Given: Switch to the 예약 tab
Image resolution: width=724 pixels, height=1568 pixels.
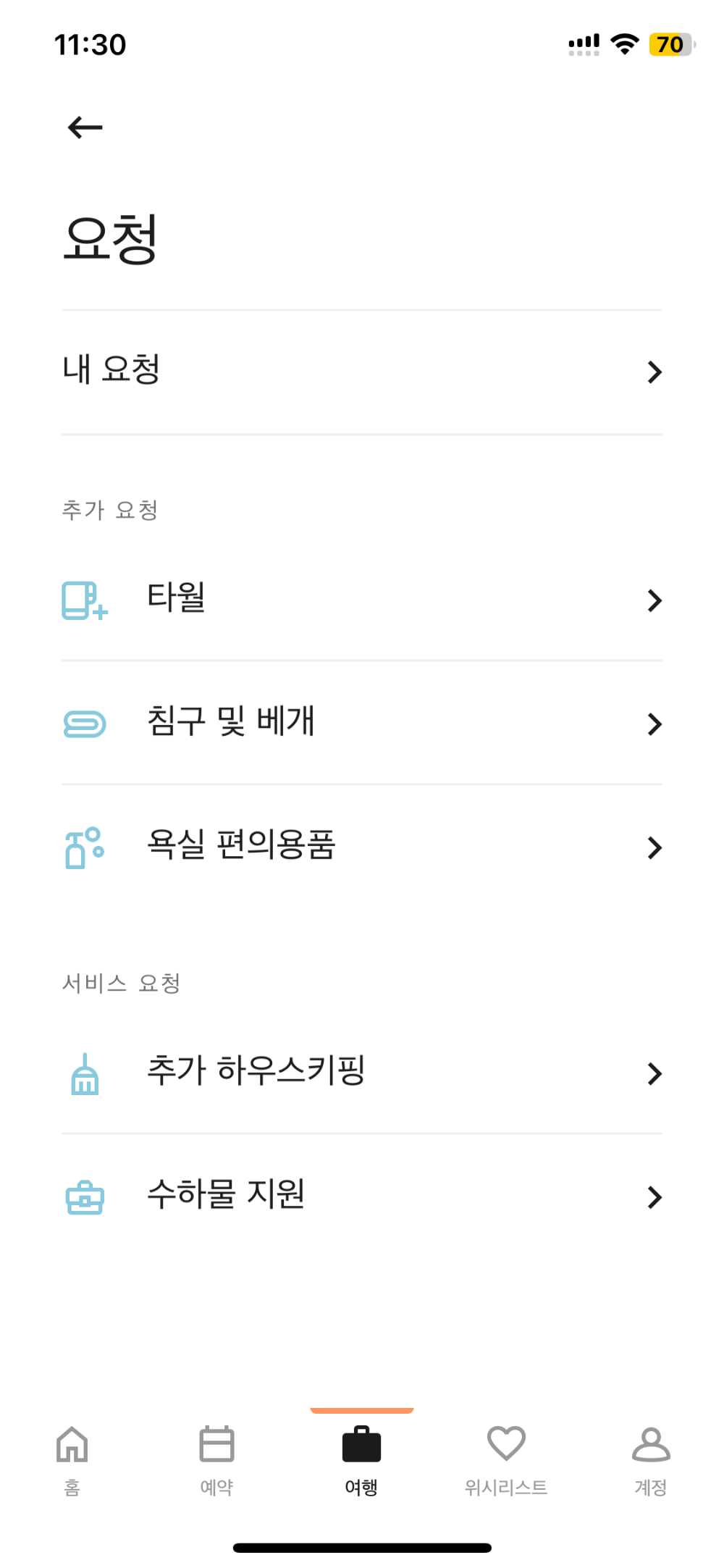Looking at the screenshot, I should [216, 1456].
